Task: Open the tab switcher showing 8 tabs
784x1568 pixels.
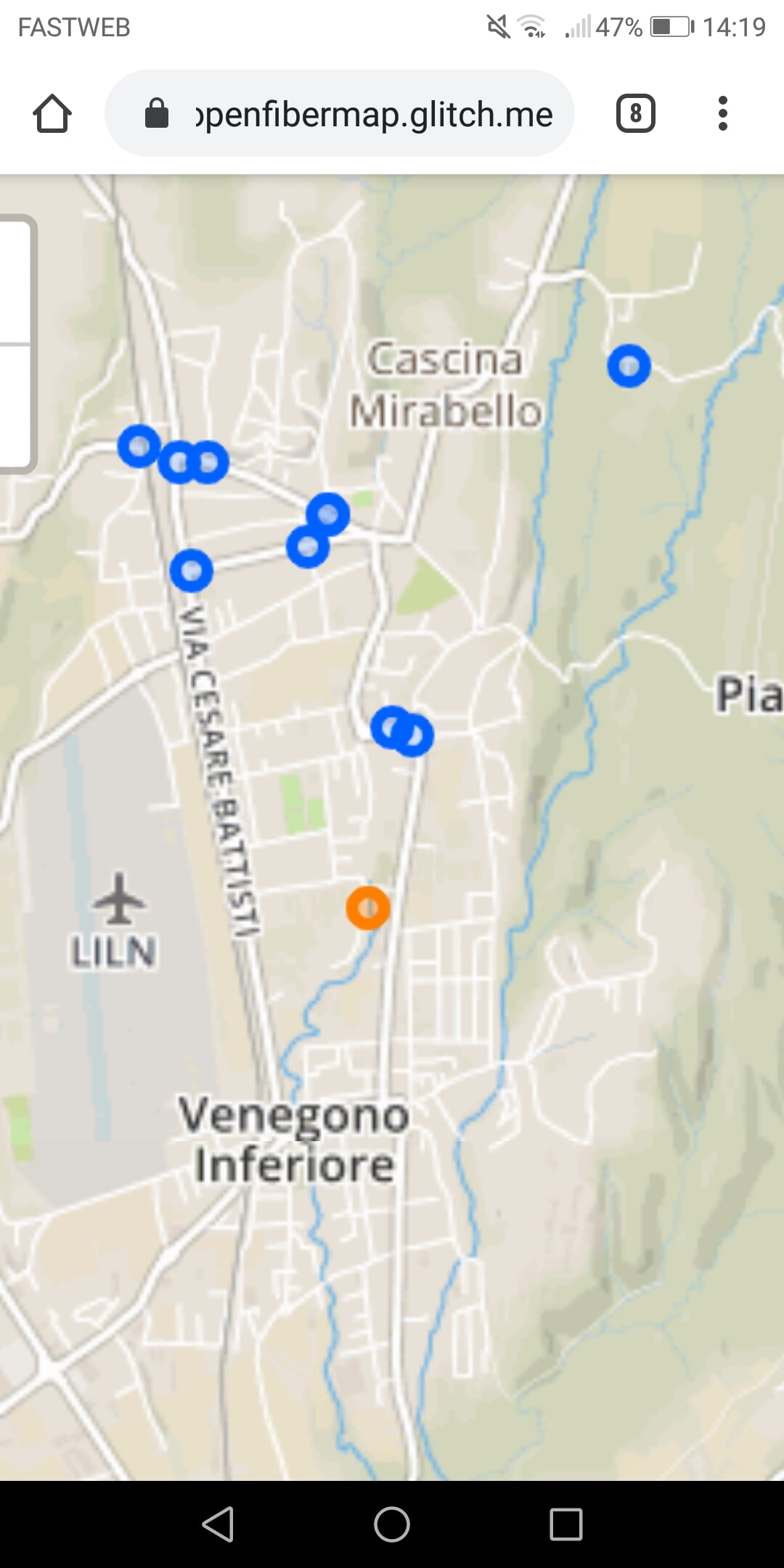Action: (x=635, y=113)
